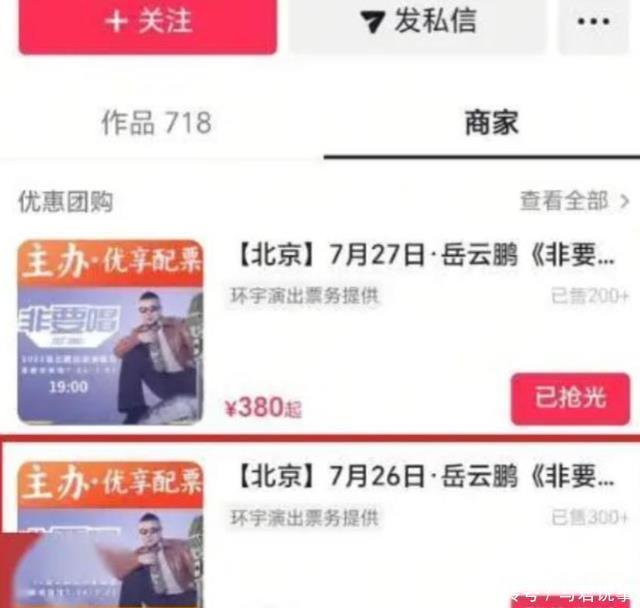Switch to the 作品 718 tab
Screen dimensions: 640x608
tap(156, 123)
